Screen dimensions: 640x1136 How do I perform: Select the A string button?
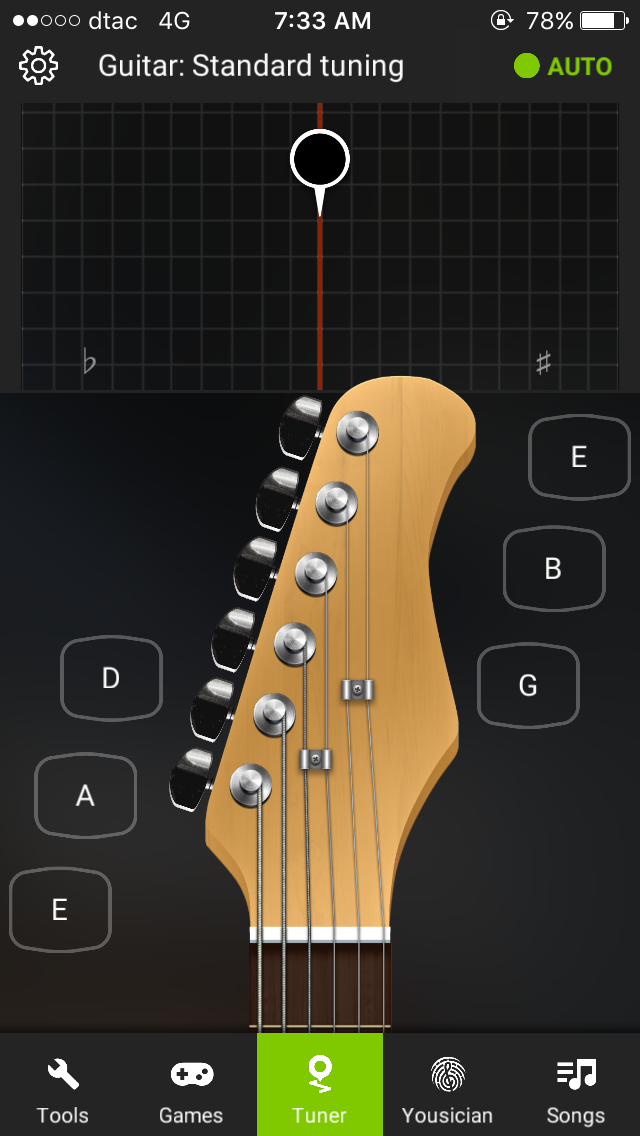pyautogui.click(x=85, y=795)
